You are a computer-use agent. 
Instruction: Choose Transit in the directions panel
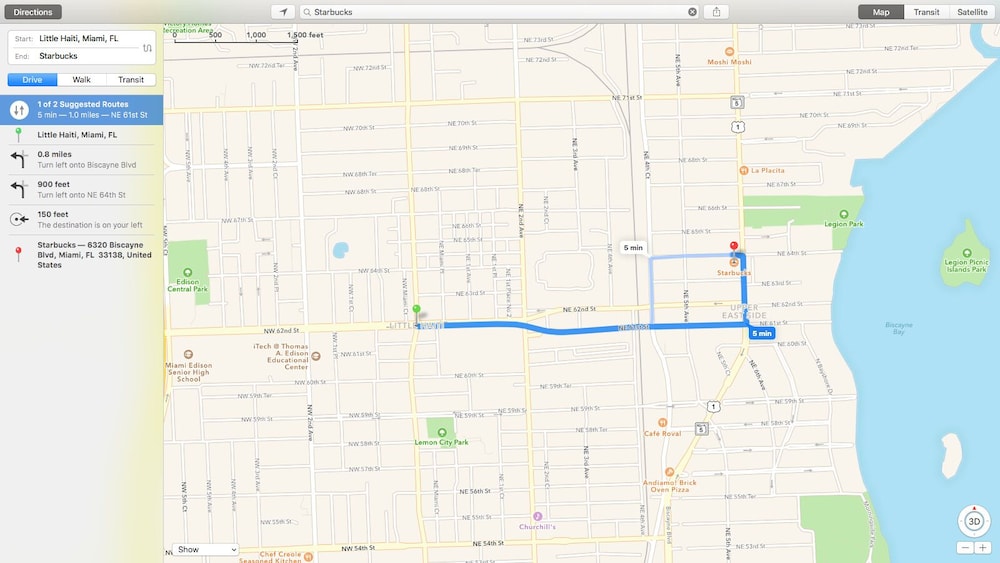(x=131, y=80)
